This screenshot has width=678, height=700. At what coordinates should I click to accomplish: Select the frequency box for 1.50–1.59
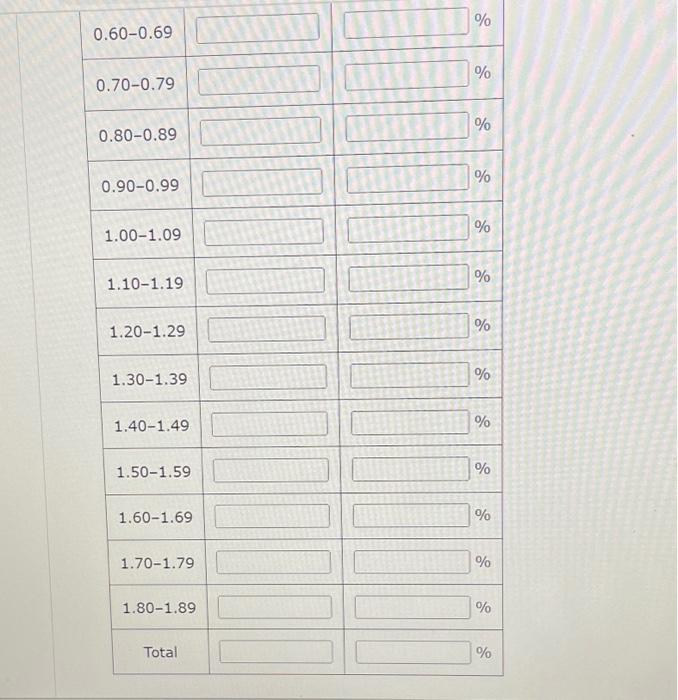pyautogui.click(x=270, y=469)
